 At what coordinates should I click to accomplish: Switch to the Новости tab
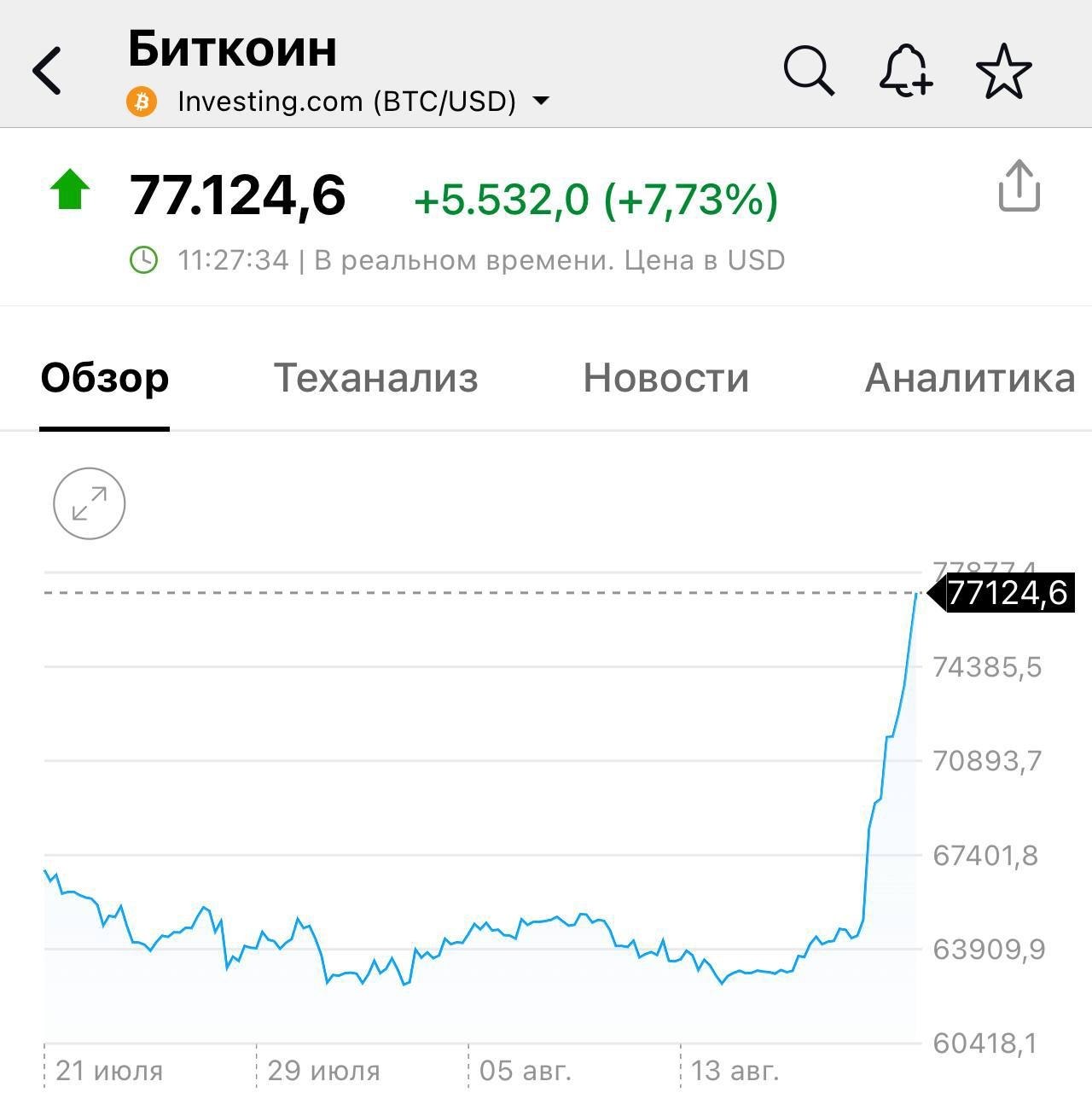click(x=666, y=378)
